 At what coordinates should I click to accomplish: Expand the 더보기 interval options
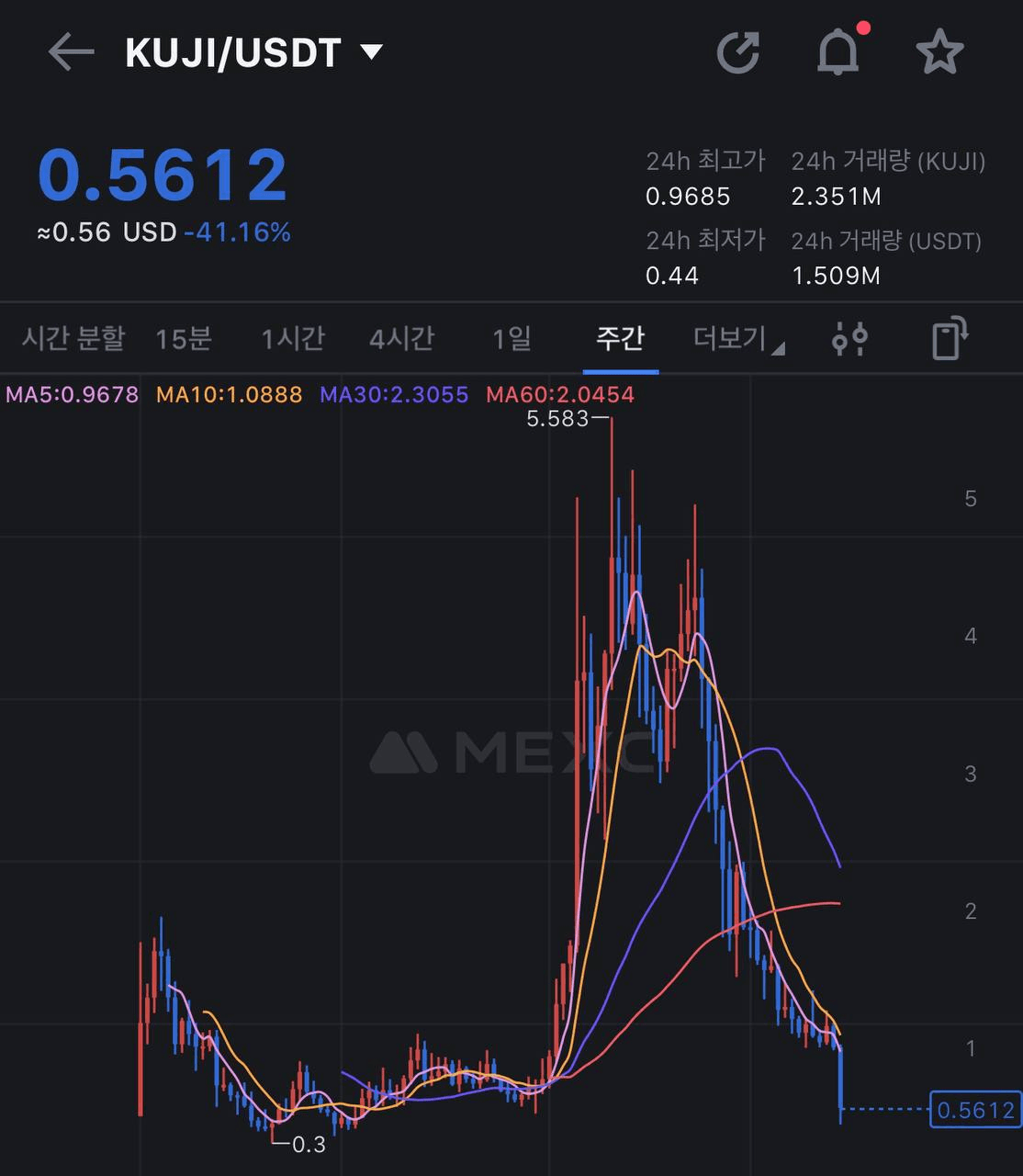[737, 338]
